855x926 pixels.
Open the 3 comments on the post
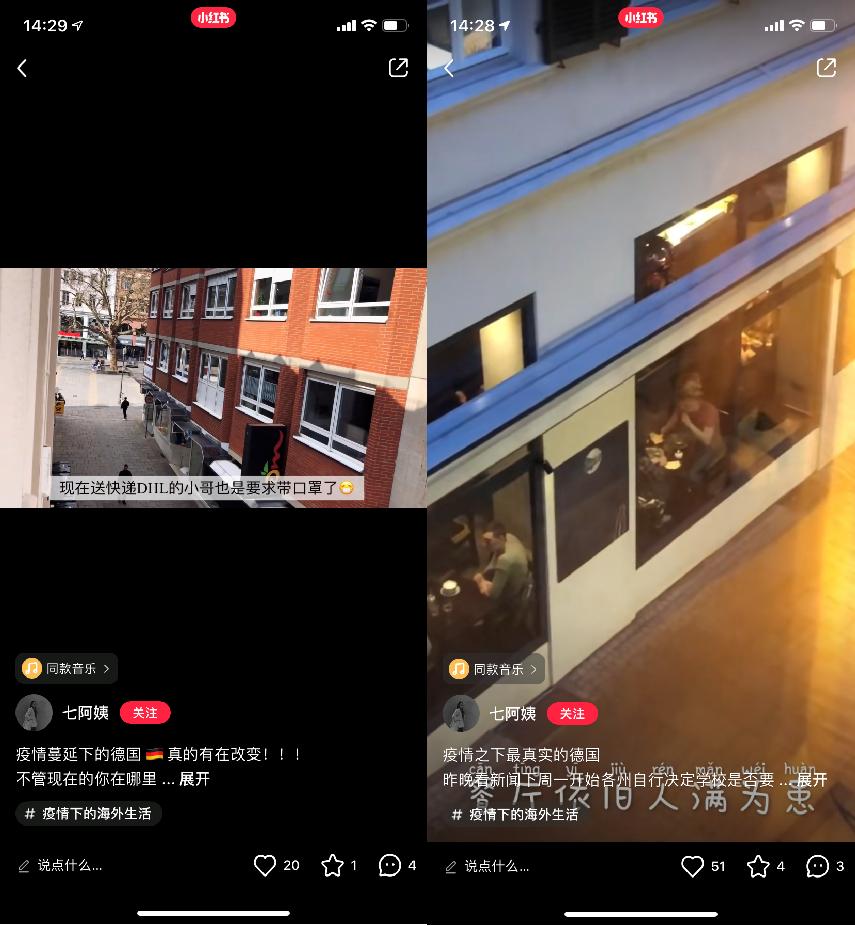click(x=817, y=866)
